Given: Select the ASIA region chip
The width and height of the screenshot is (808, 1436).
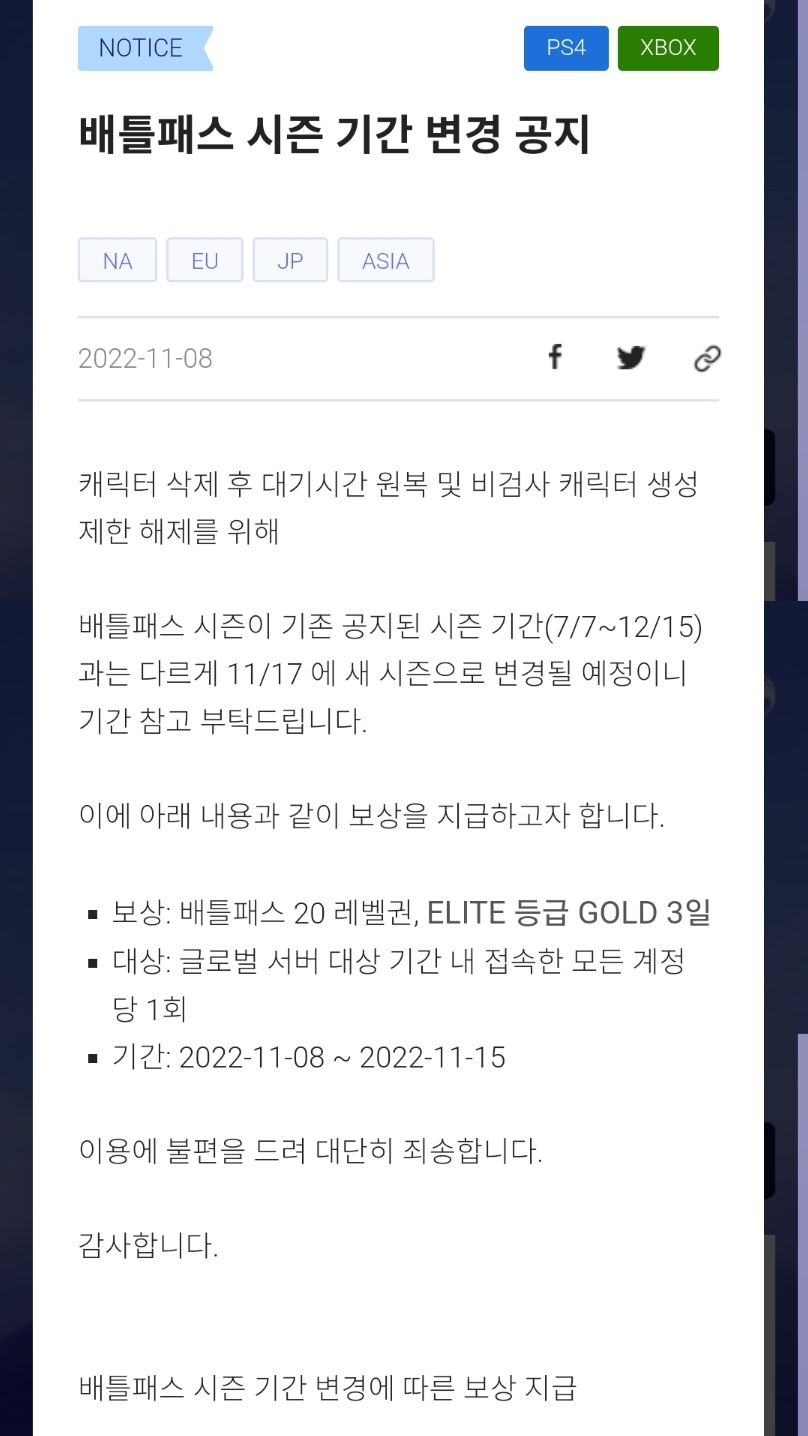Looking at the screenshot, I should (x=386, y=260).
